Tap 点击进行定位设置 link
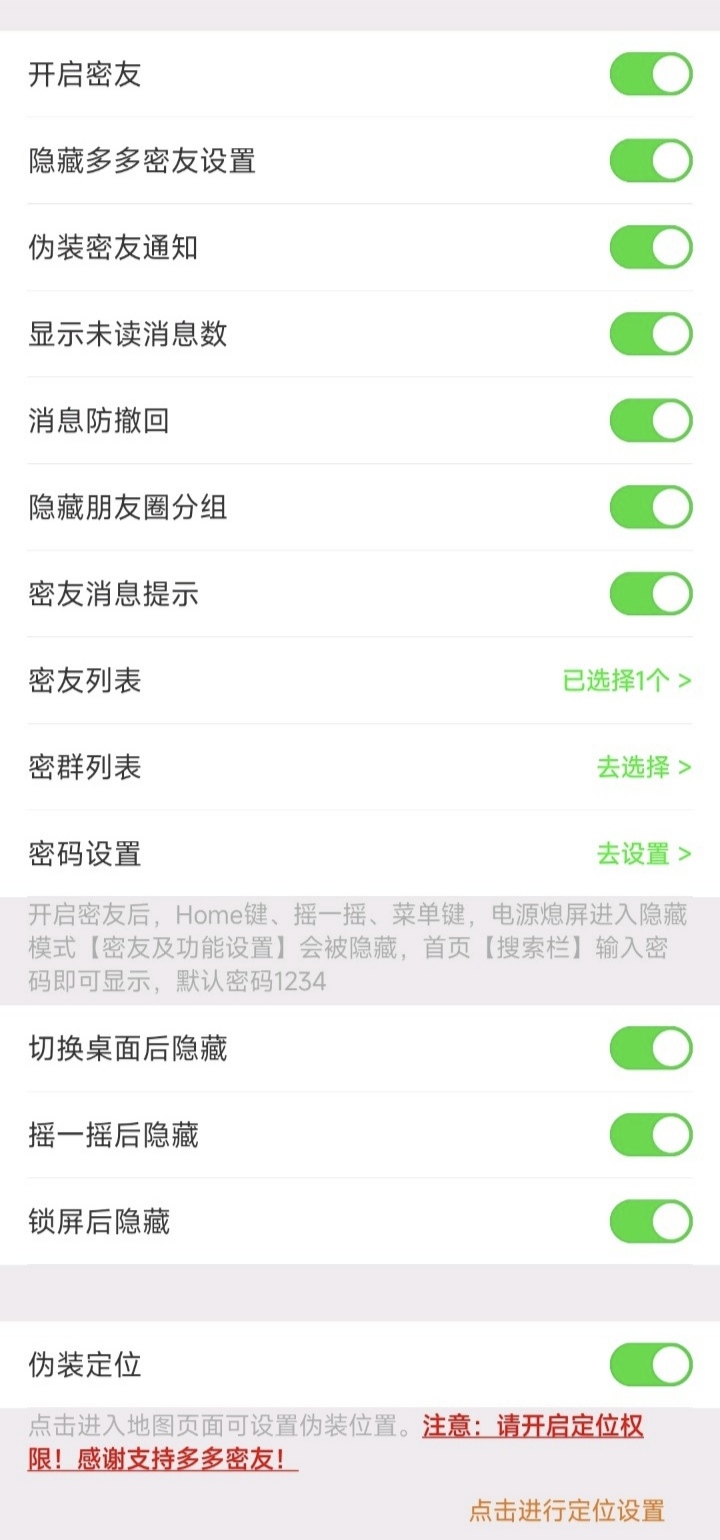 [567, 1510]
